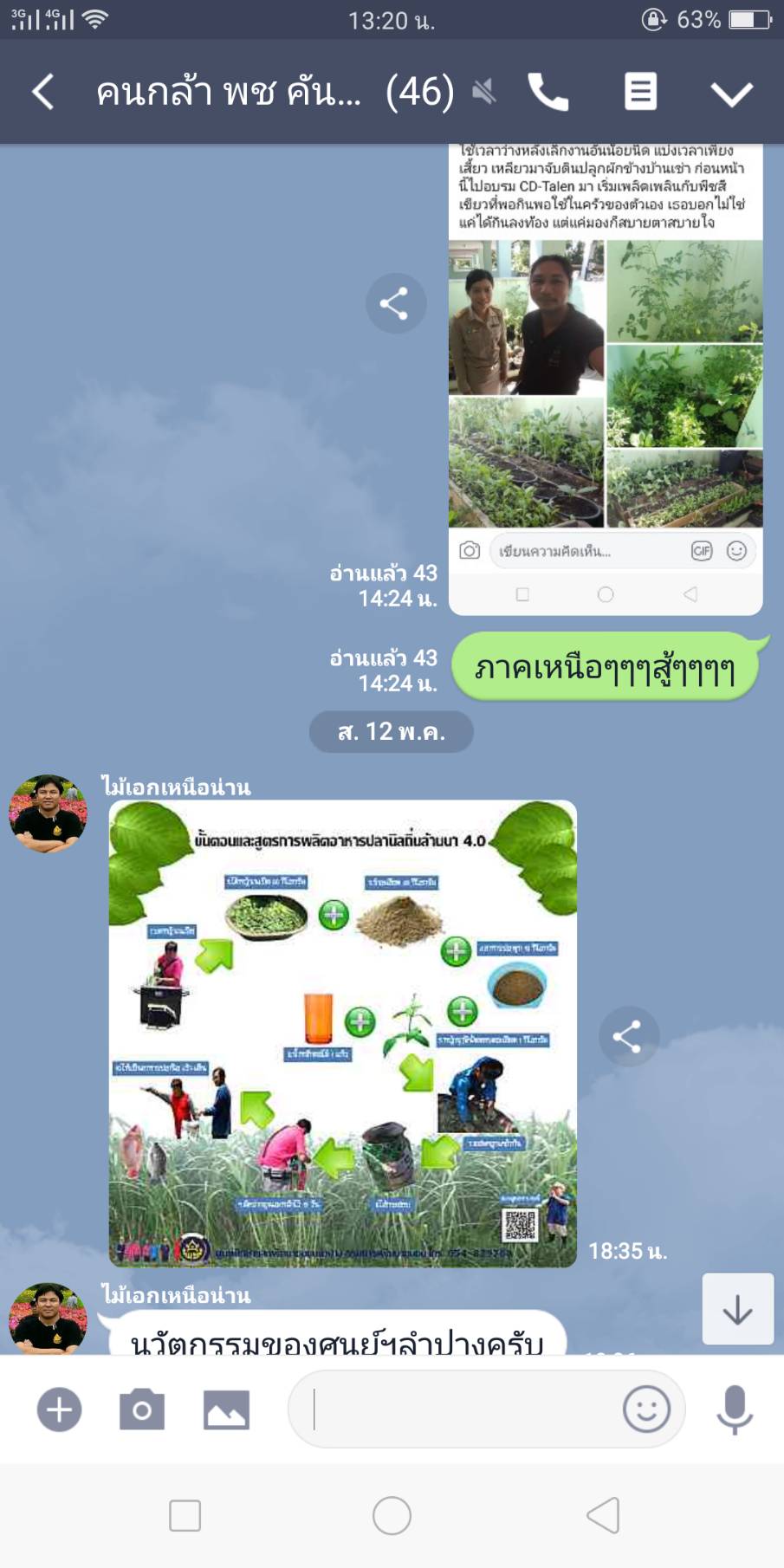
Task: Share the fish feed infographic
Action: click(628, 1036)
